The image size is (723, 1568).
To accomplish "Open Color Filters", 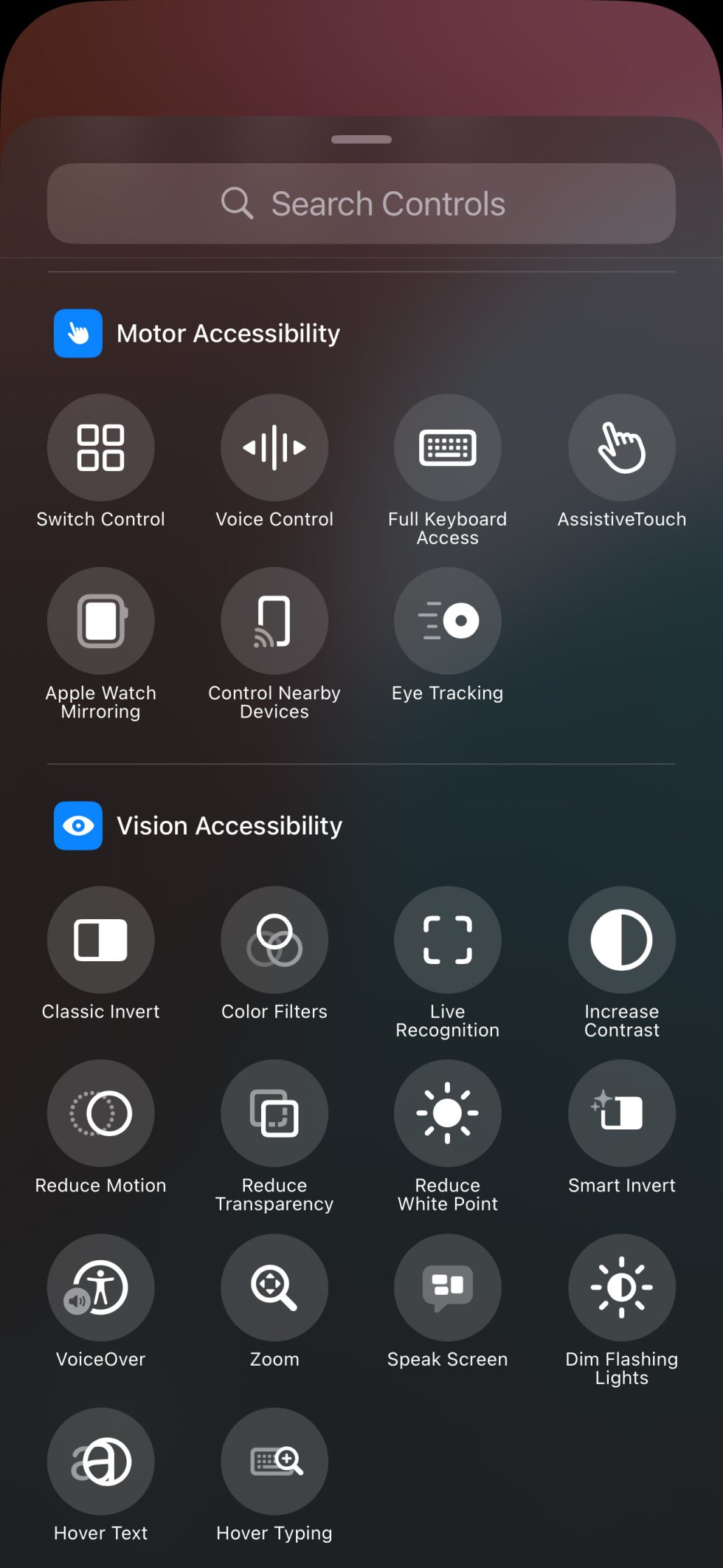I will pos(274,940).
